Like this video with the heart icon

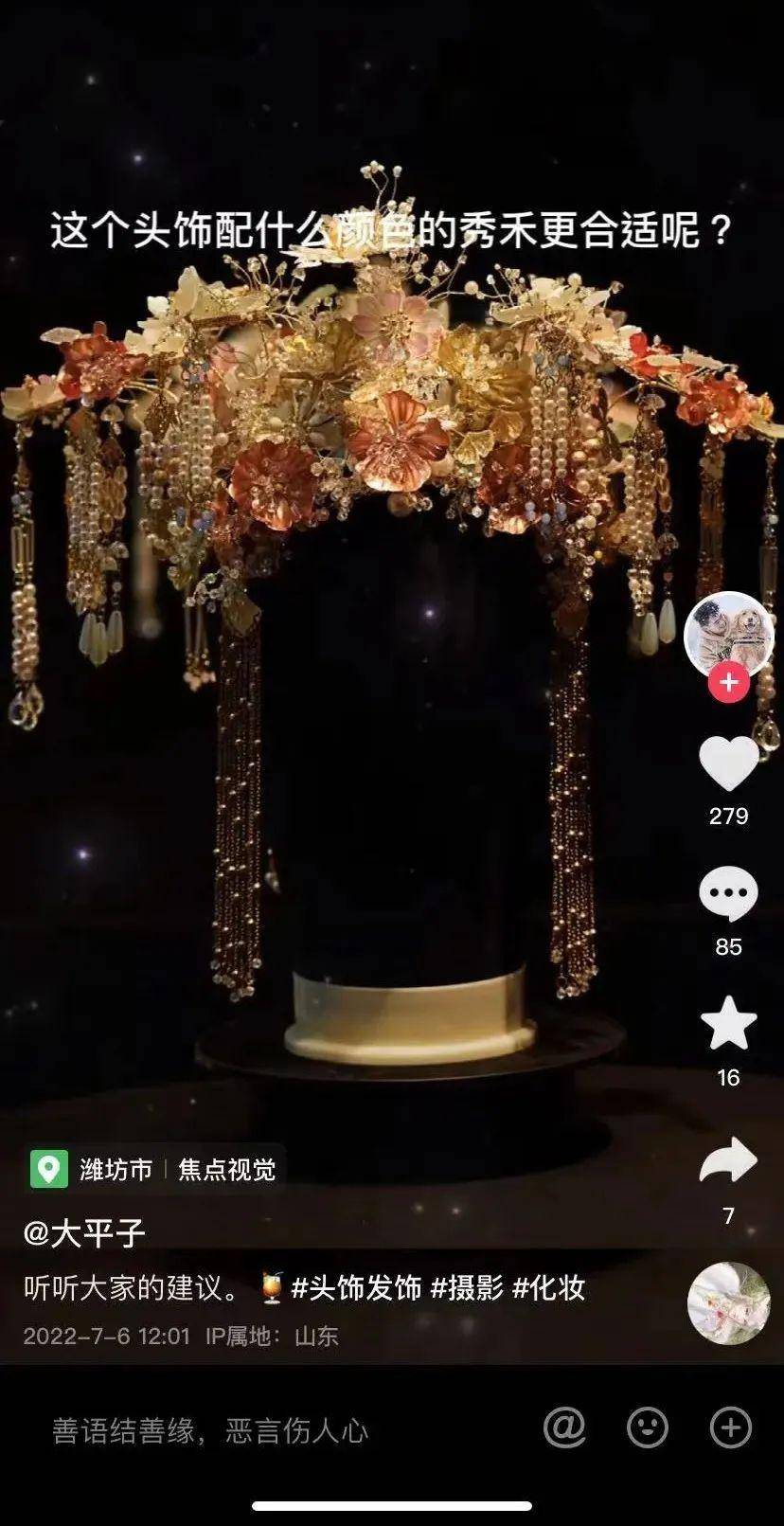point(728,763)
